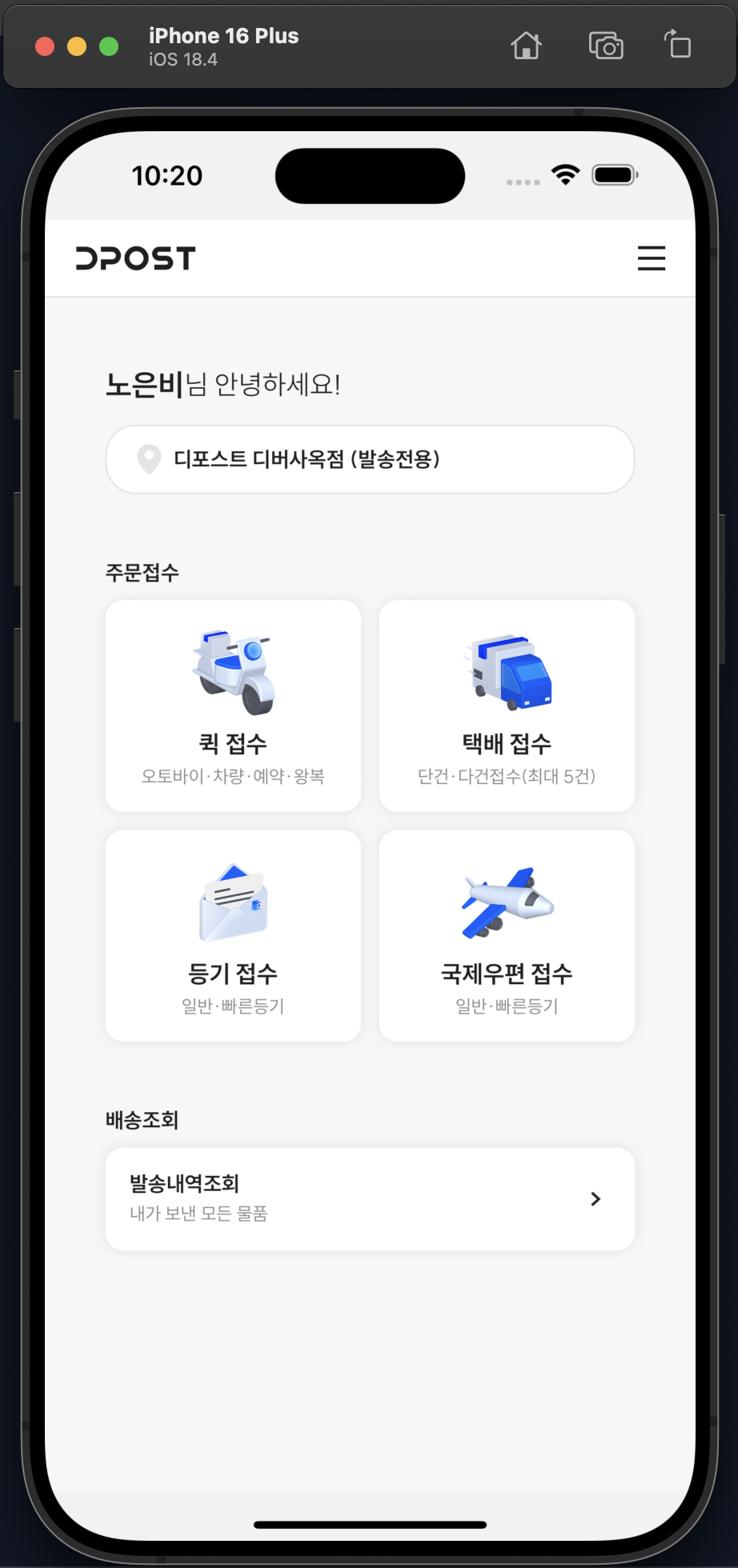Open the 퀵 접수 order card

coord(233,706)
